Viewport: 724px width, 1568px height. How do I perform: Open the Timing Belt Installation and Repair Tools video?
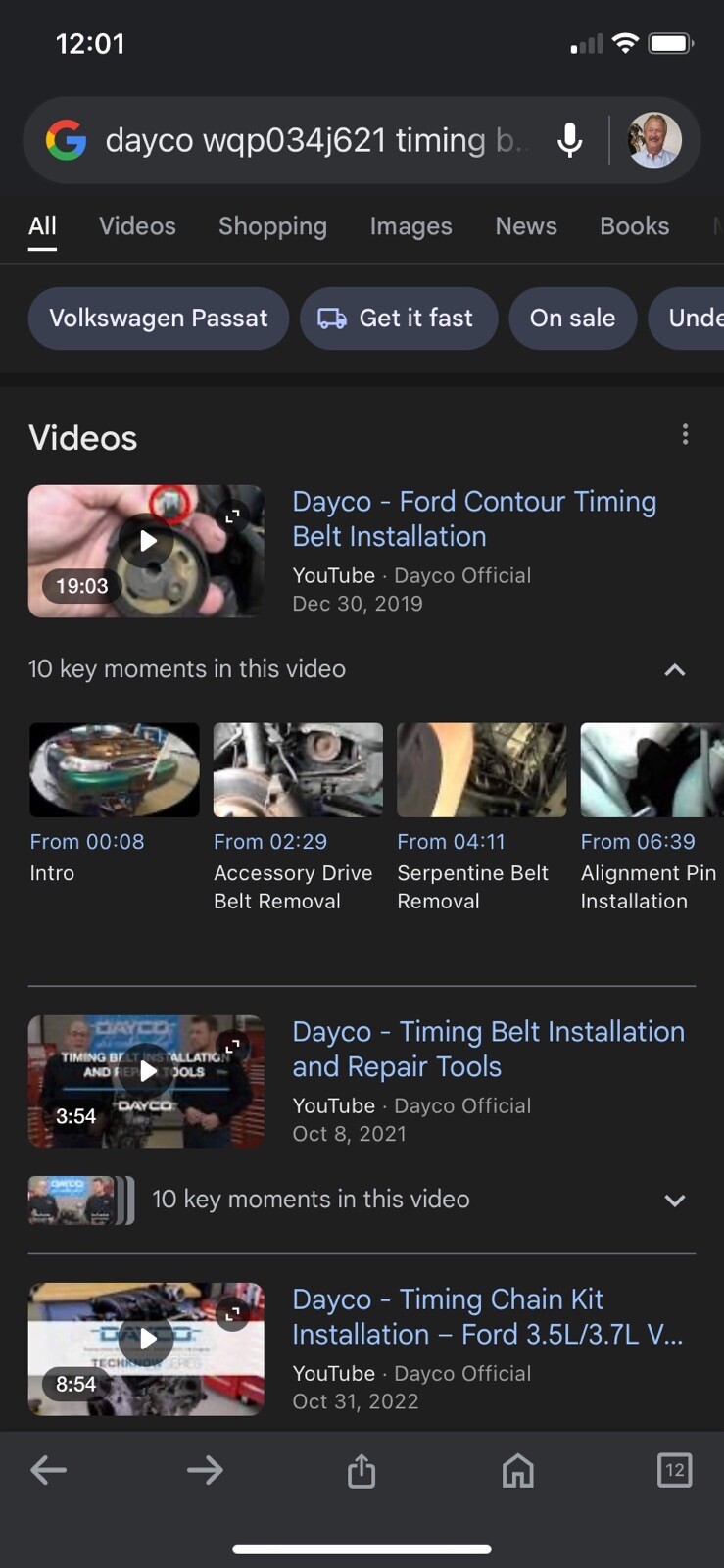pyautogui.click(x=487, y=1049)
